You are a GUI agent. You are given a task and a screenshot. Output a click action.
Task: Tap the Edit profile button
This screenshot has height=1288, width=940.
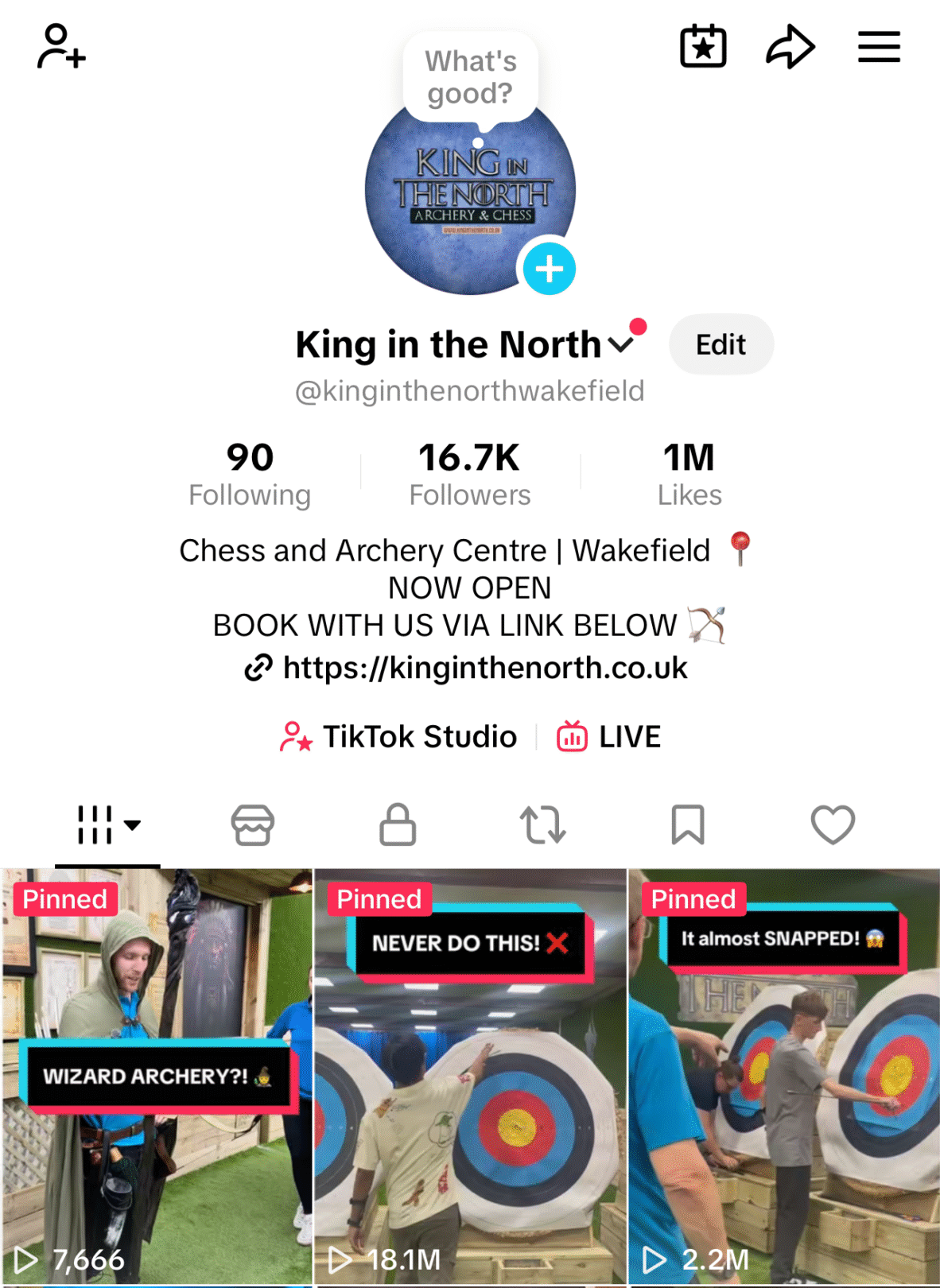pos(721,344)
